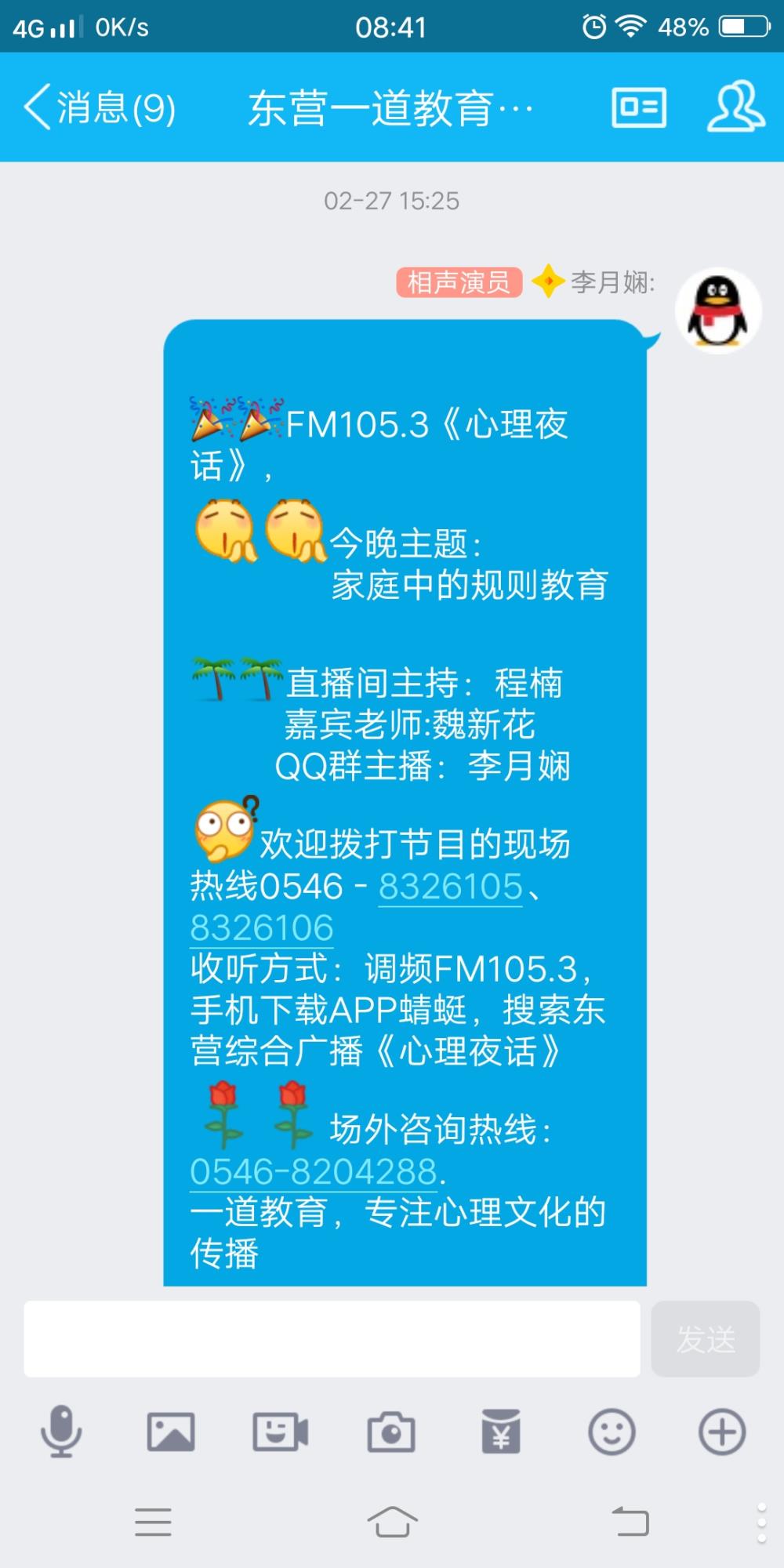The height and width of the screenshot is (1568, 784).
Task: Go to the system home screen
Action: [x=392, y=1522]
